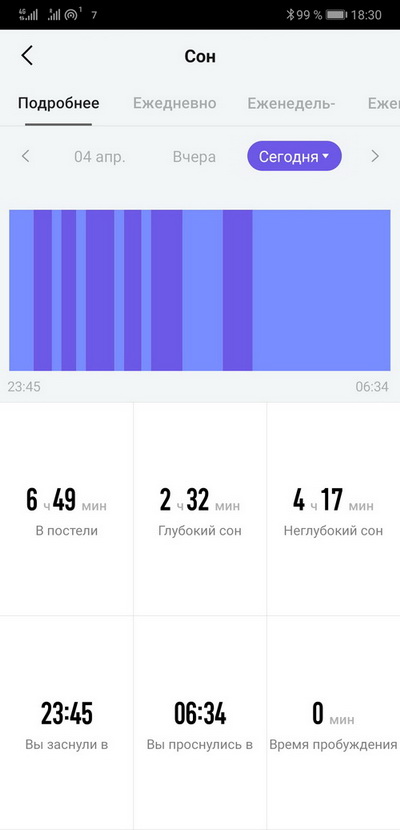The width and height of the screenshot is (400, 830).
Task: Go back from the Сон screen
Action: [27, 56]
